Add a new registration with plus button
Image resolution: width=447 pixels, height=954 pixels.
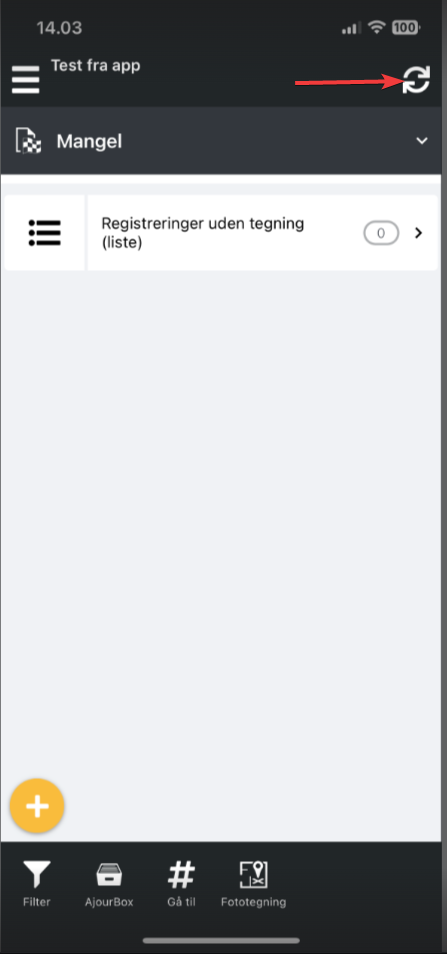pyautogui.click(x=37, y=806)
